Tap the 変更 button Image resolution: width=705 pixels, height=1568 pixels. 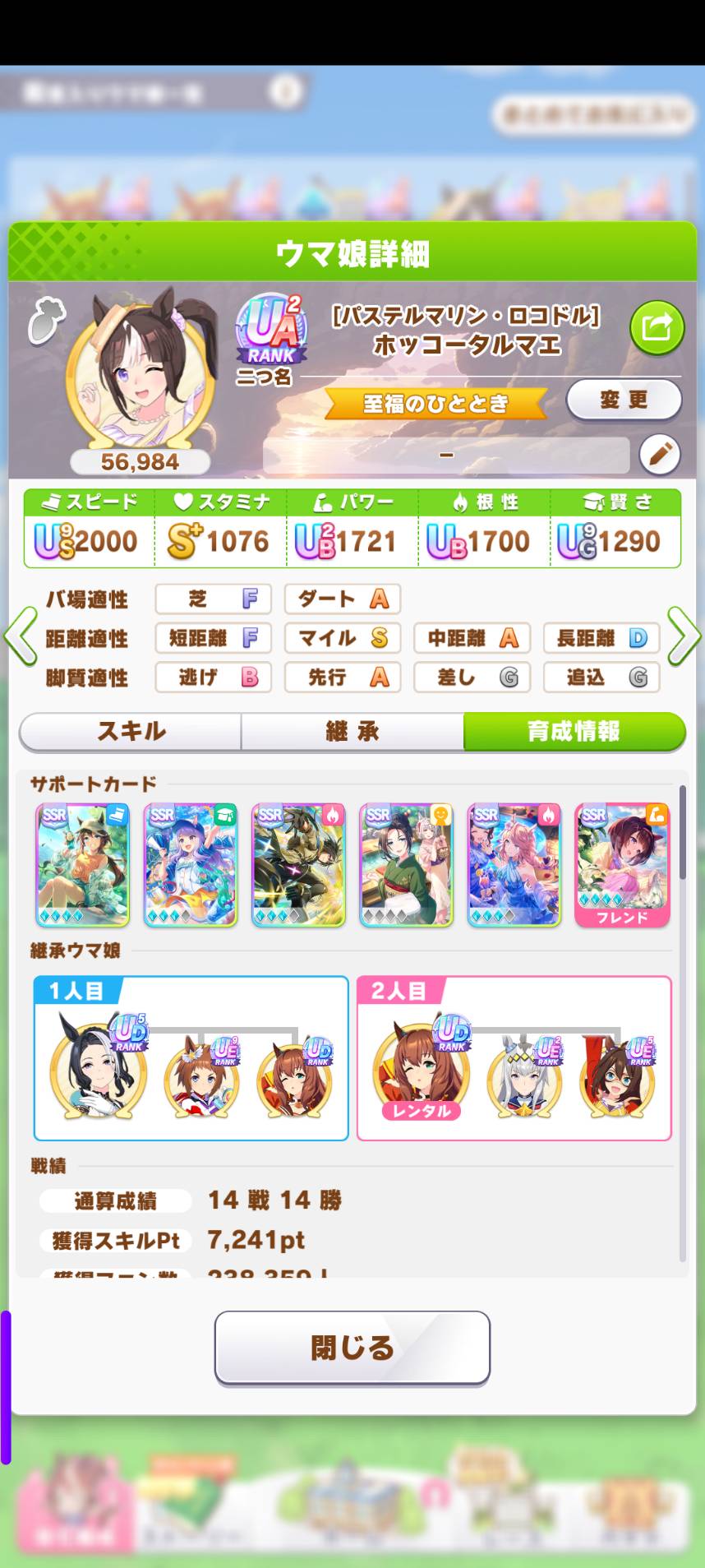click(624, 400)
